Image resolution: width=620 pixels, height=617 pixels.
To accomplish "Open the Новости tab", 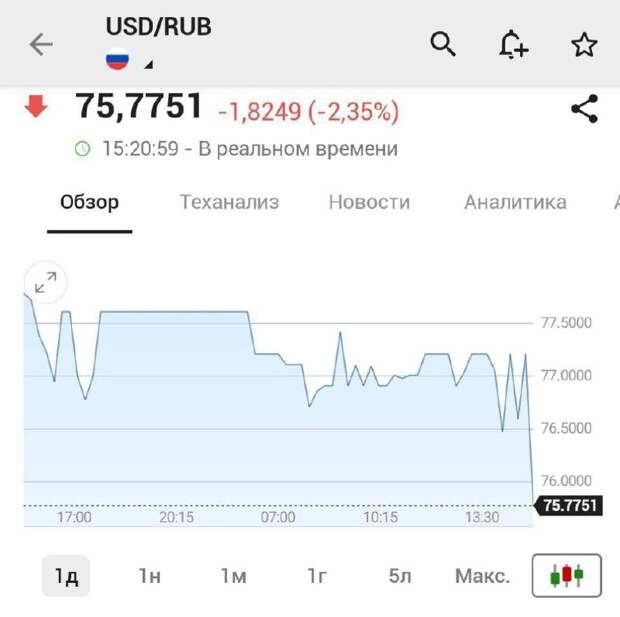I will [369, 202].
